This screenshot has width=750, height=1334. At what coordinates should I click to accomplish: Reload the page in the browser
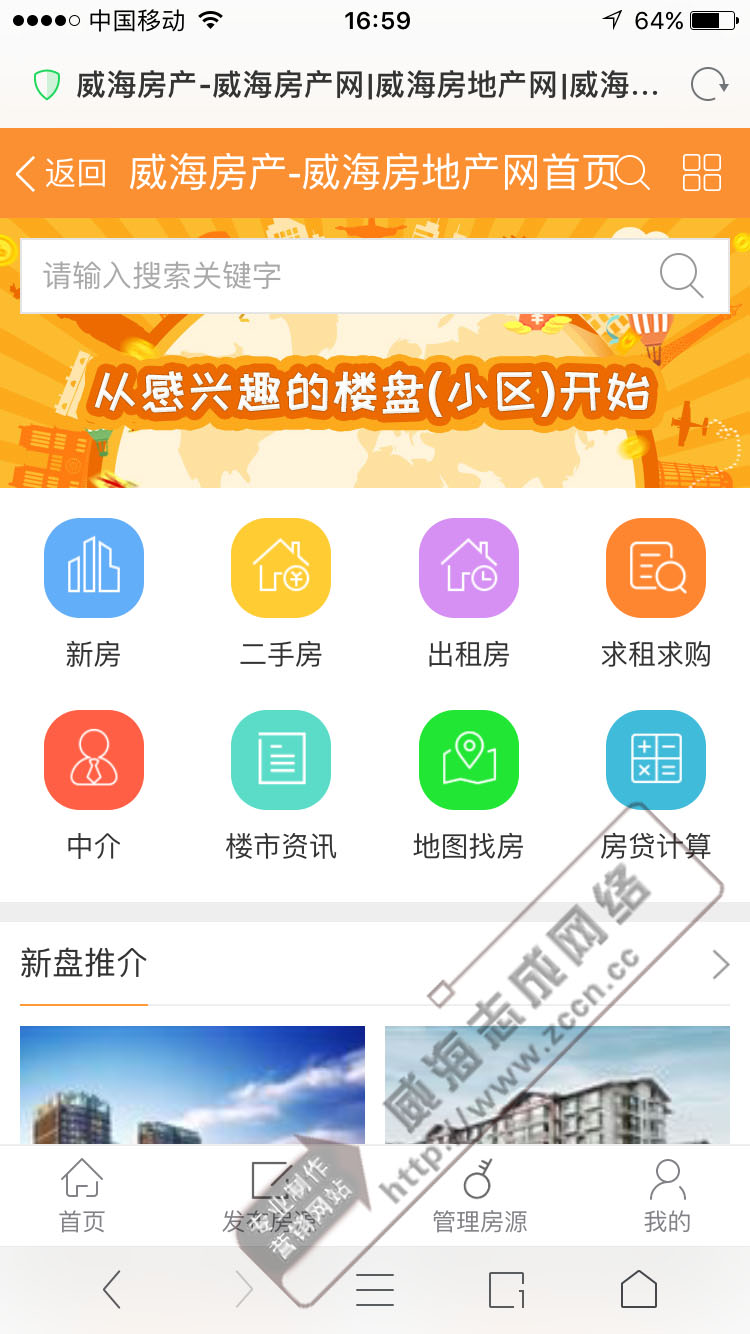pyautogui.click(x=709, y=85)
